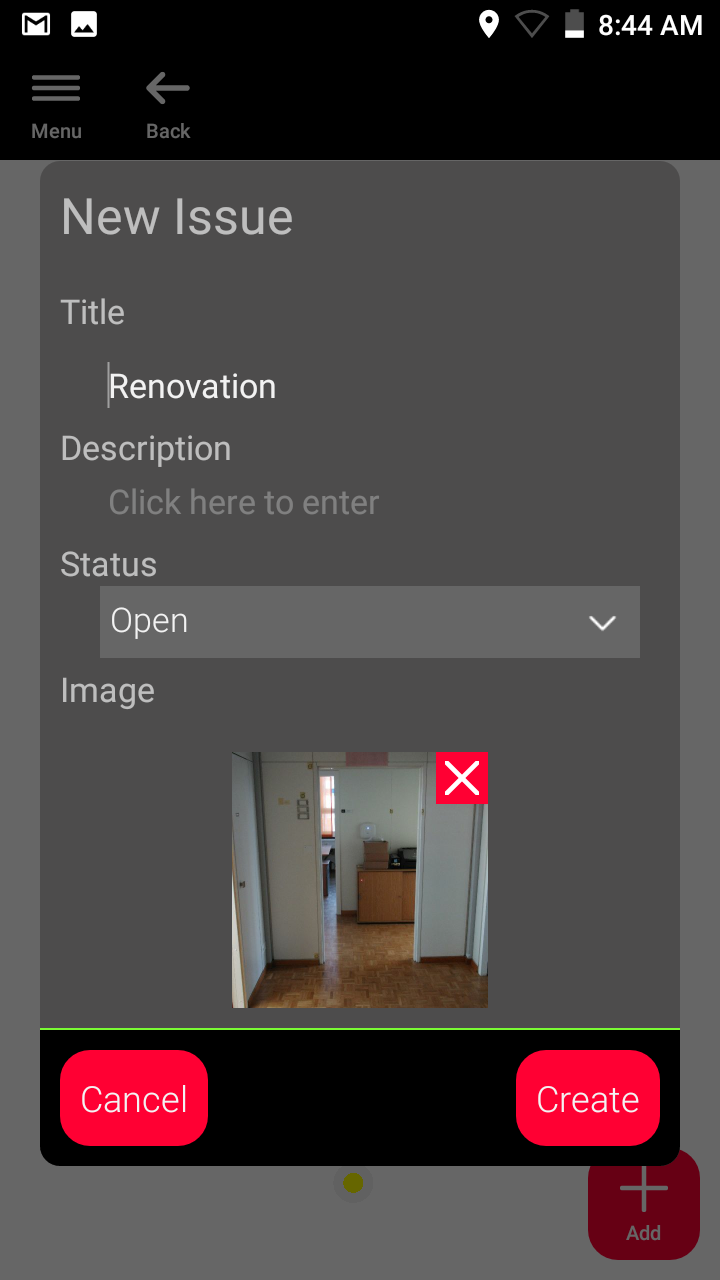
Task: Cancel the new issue
Action: [134, 1098]
